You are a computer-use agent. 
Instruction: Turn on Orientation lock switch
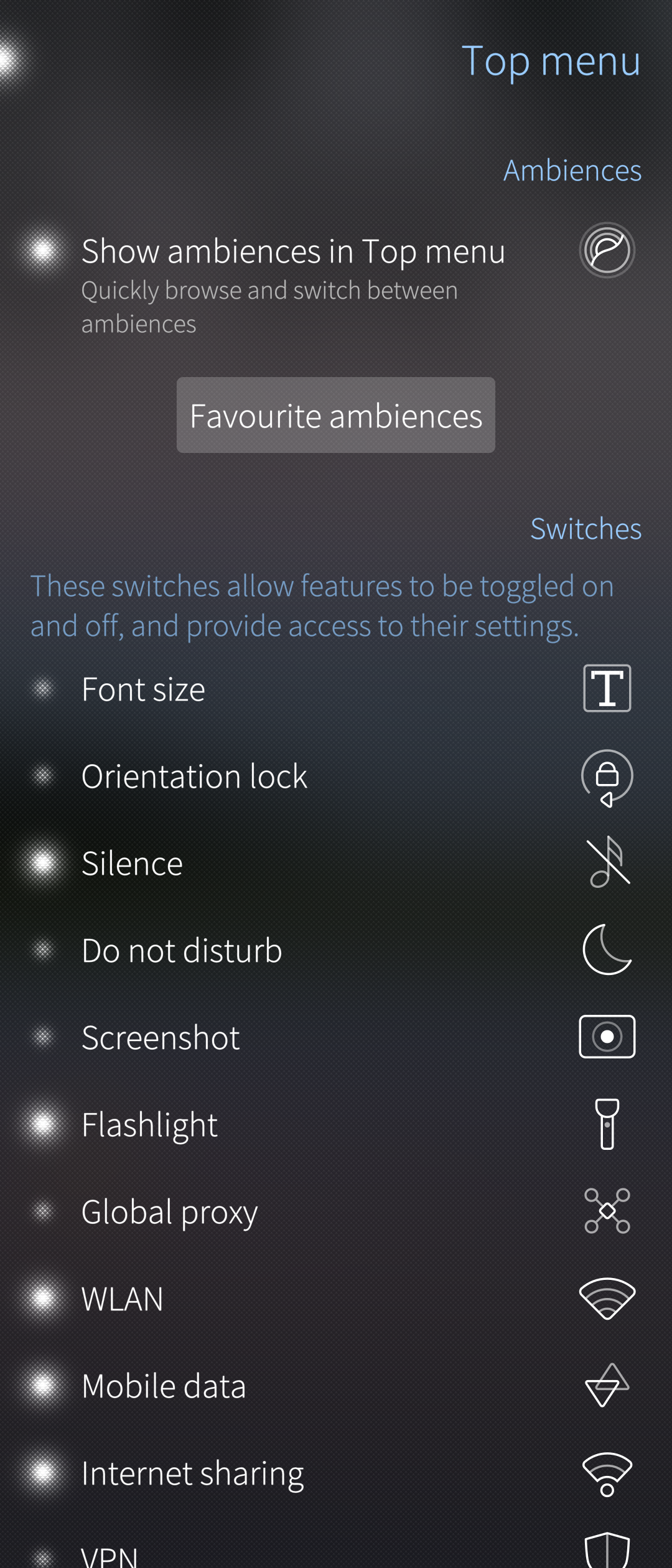tap(44, 776)
